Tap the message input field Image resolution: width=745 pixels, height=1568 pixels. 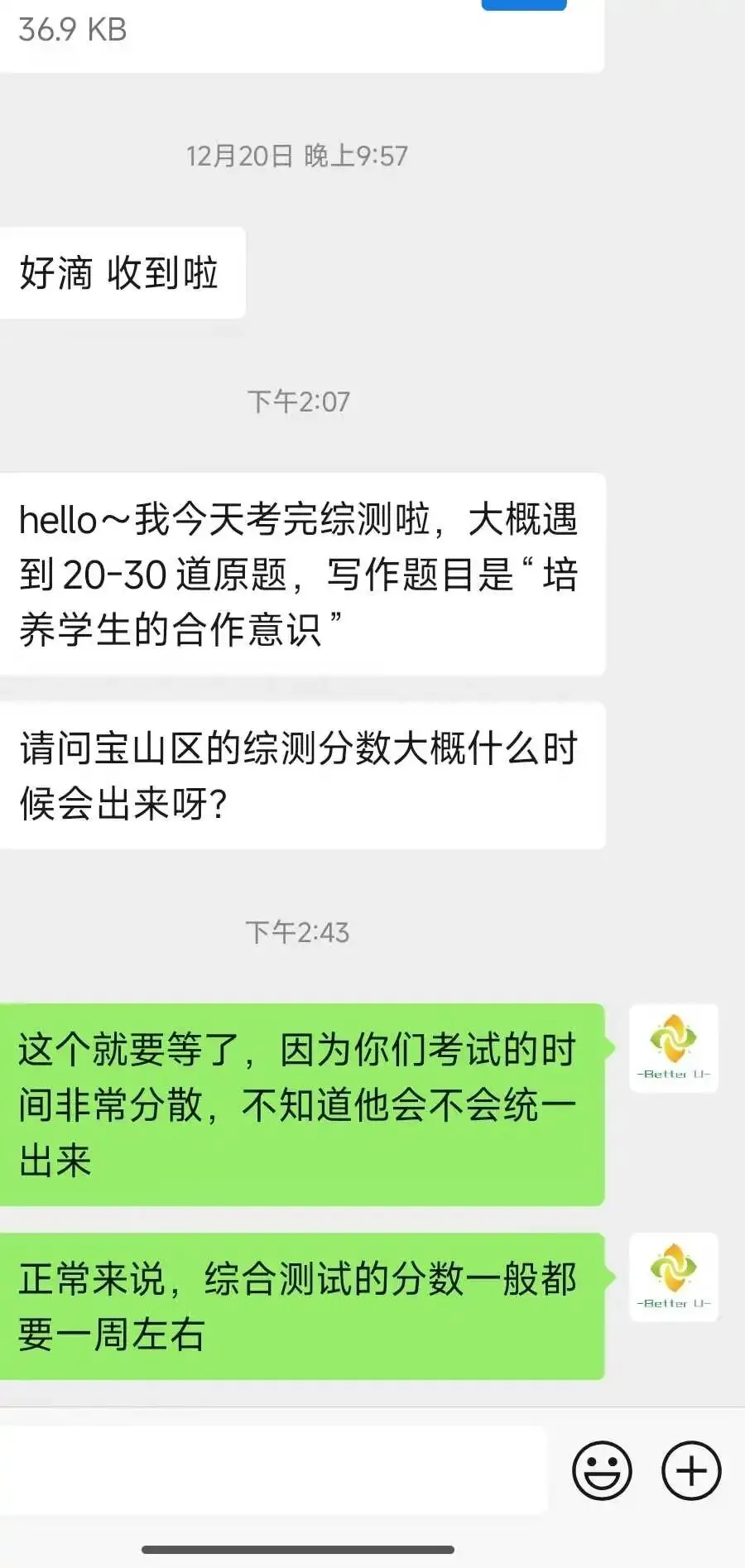click(x=273, y=1470)
